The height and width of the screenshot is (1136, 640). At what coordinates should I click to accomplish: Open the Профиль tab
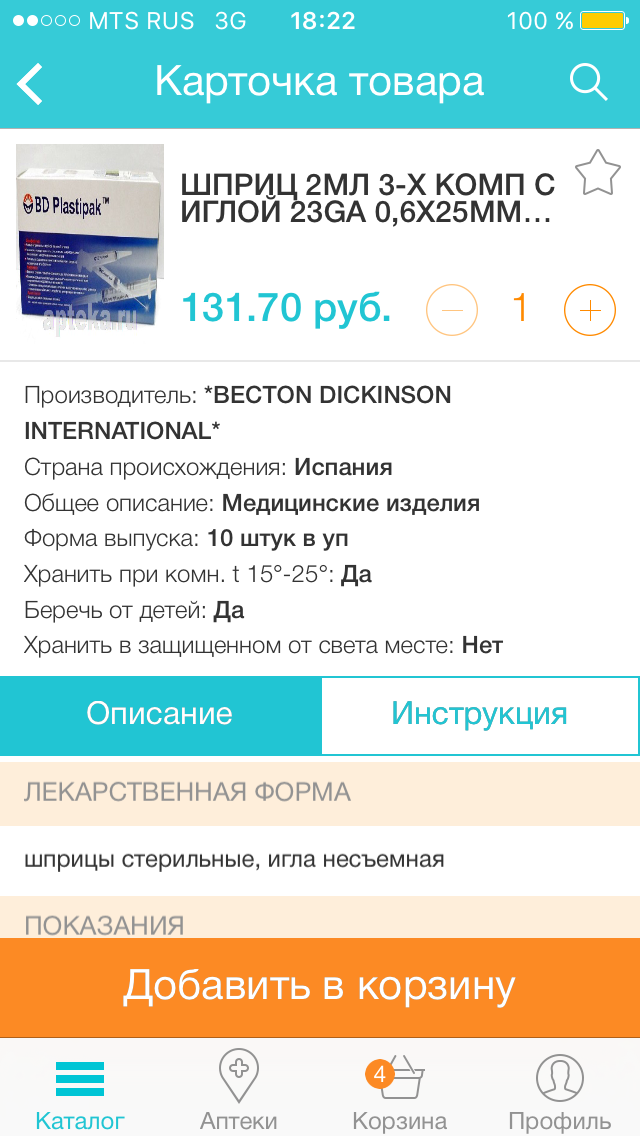click(559, 1090)
